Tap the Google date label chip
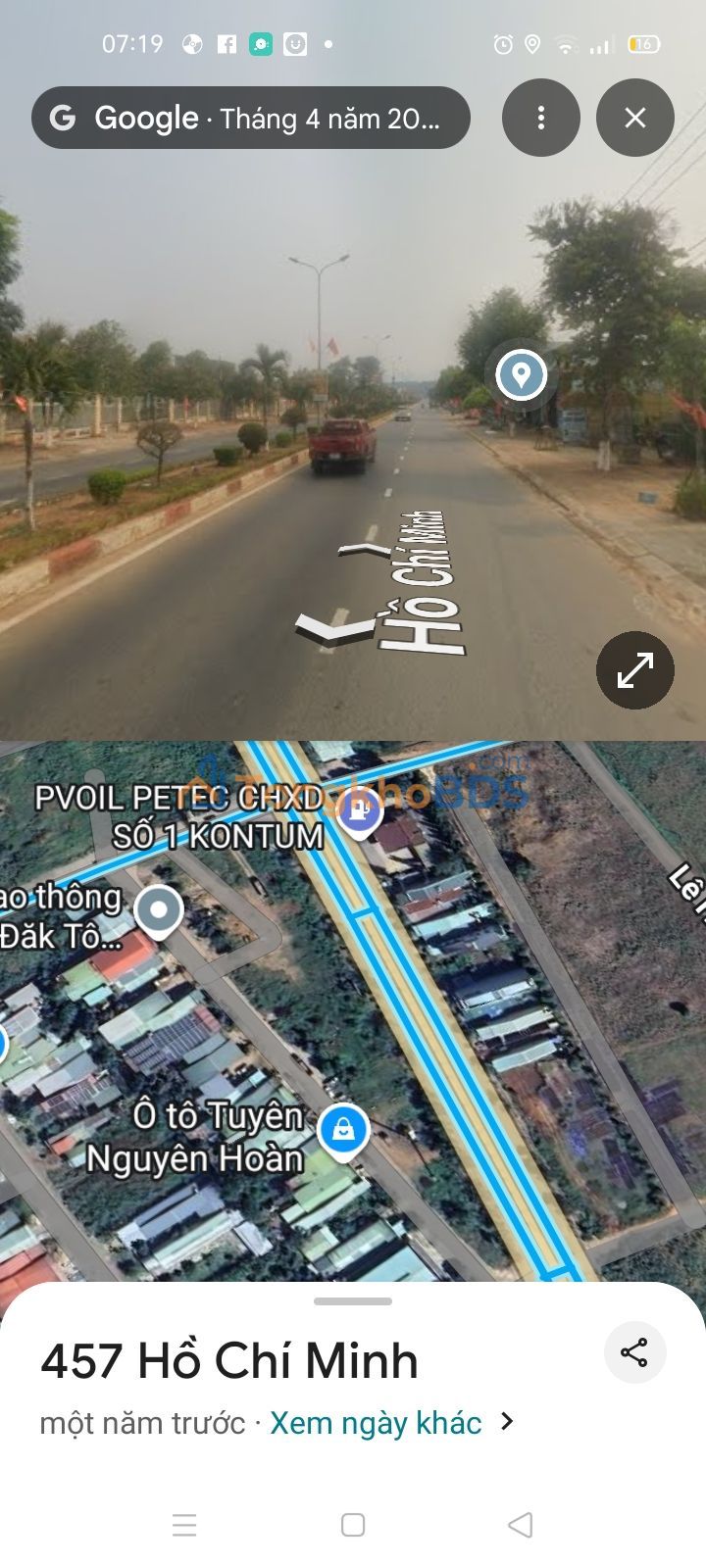This screenshot has height=1568, width=706. click(251, 118)
